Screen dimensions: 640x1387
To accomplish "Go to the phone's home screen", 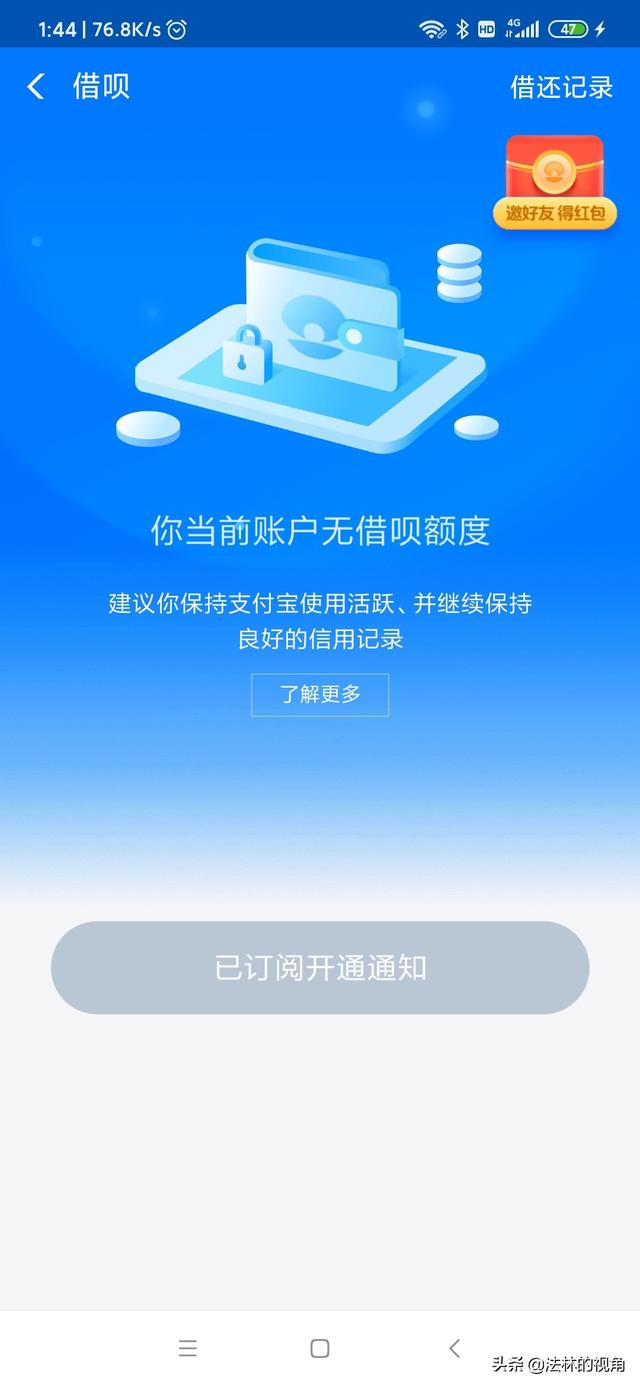I will tap(320, 1348).
